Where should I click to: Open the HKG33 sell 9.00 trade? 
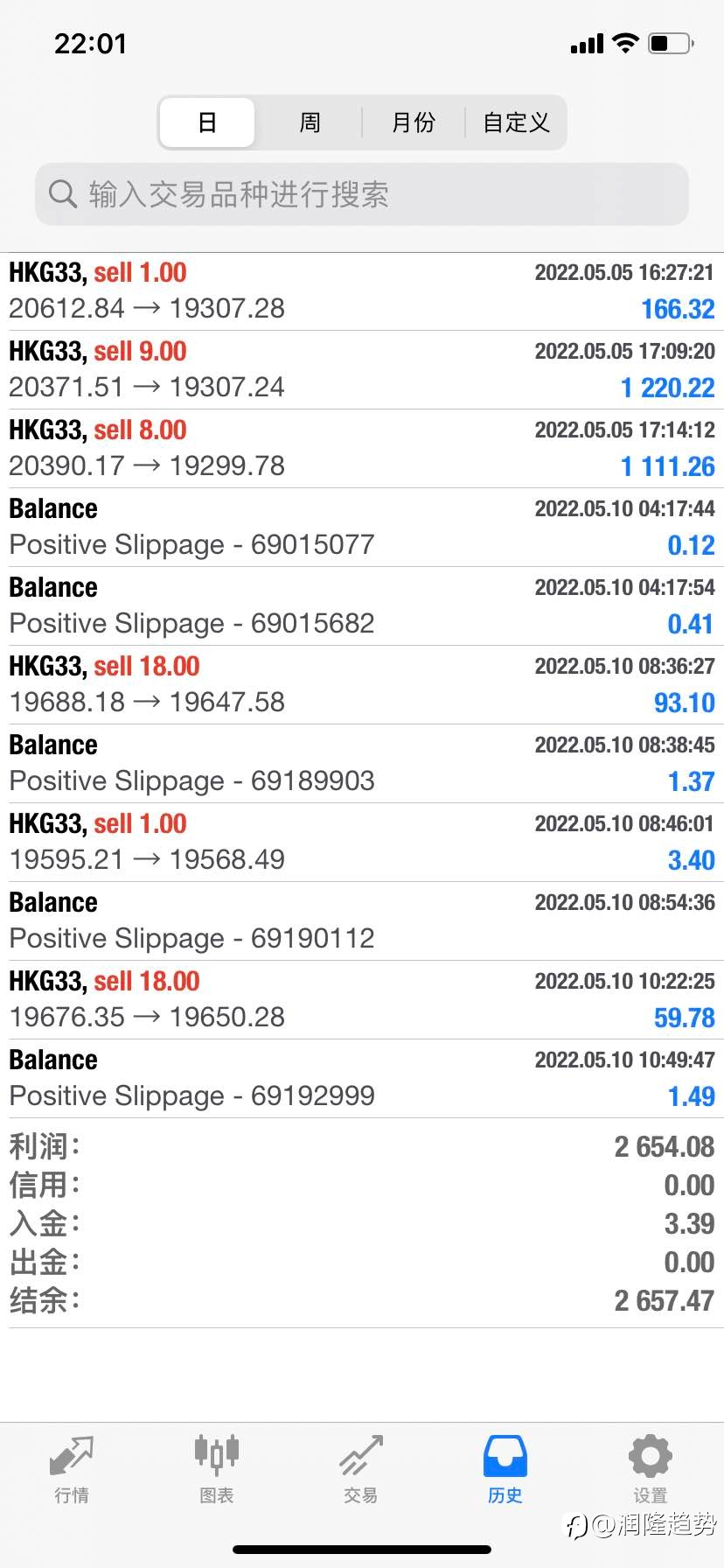(362, 370)
